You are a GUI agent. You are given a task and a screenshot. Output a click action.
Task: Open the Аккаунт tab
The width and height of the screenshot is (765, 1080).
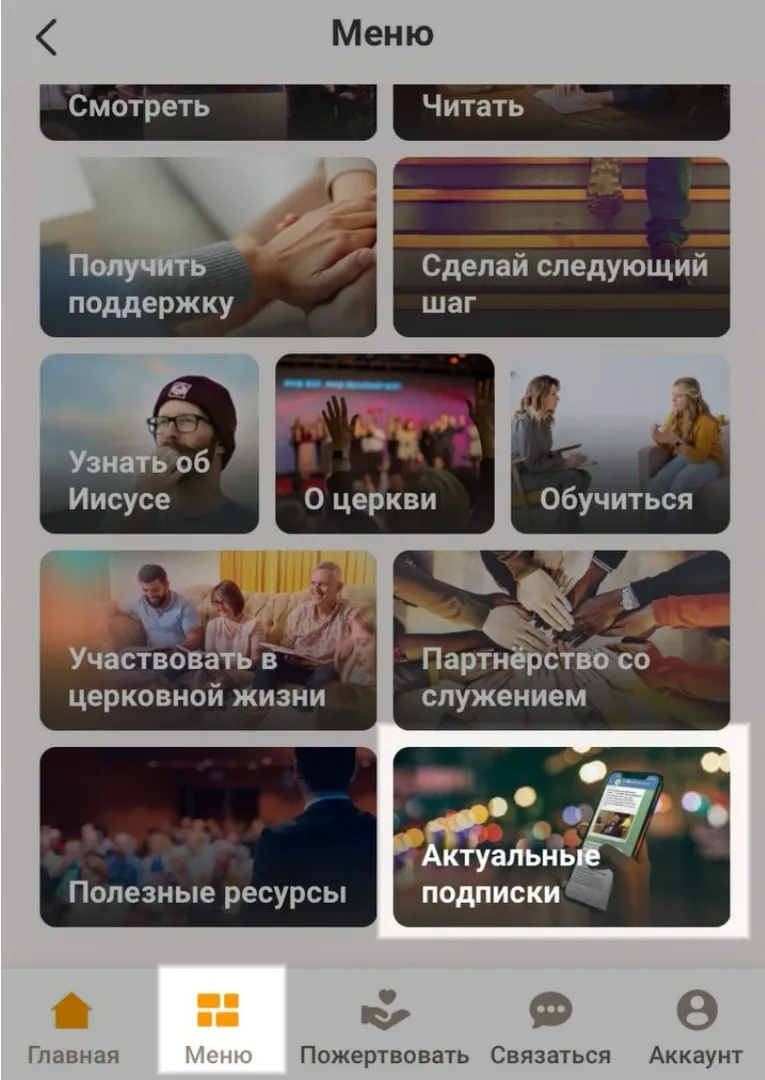(696, 1025)
